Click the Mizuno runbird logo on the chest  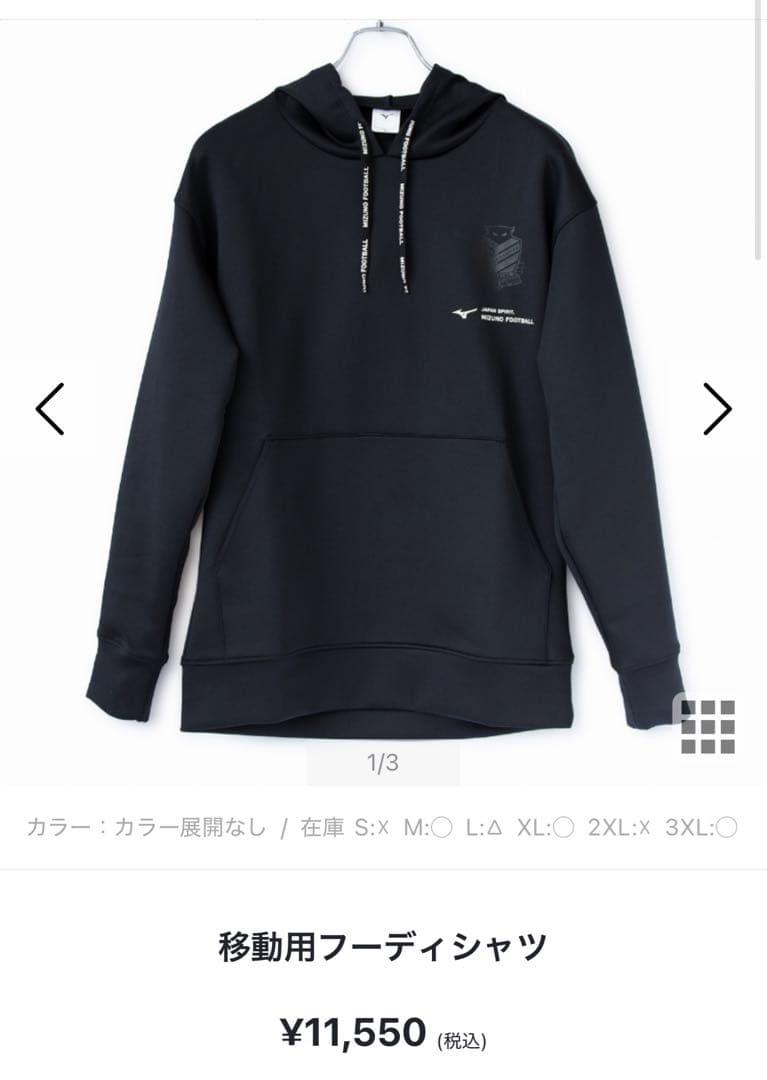pyautogui.click(x=460, y=311)
